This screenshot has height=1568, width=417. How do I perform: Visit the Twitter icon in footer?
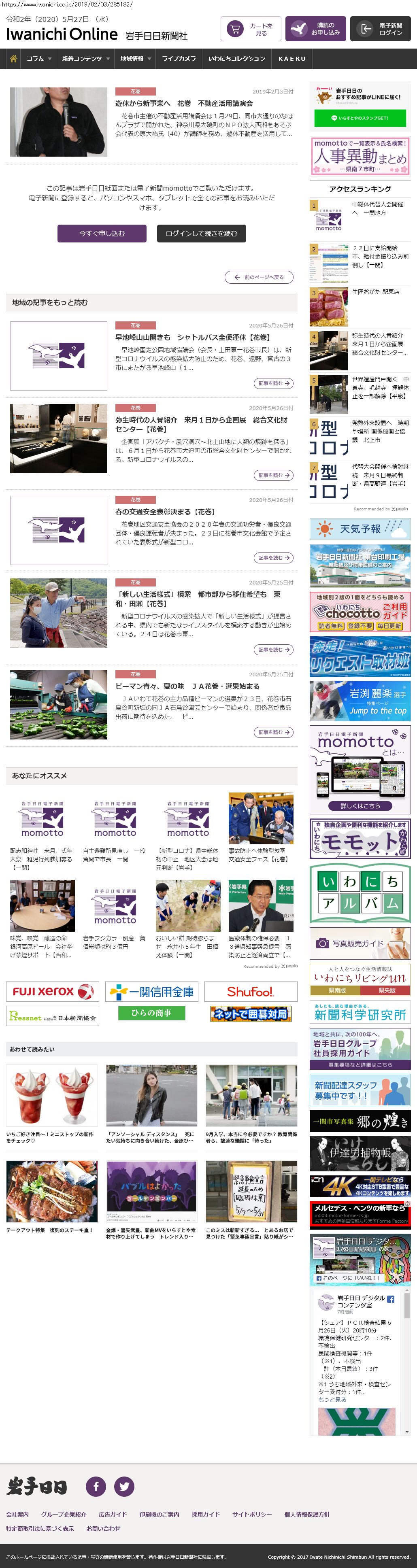point(124,1486)
